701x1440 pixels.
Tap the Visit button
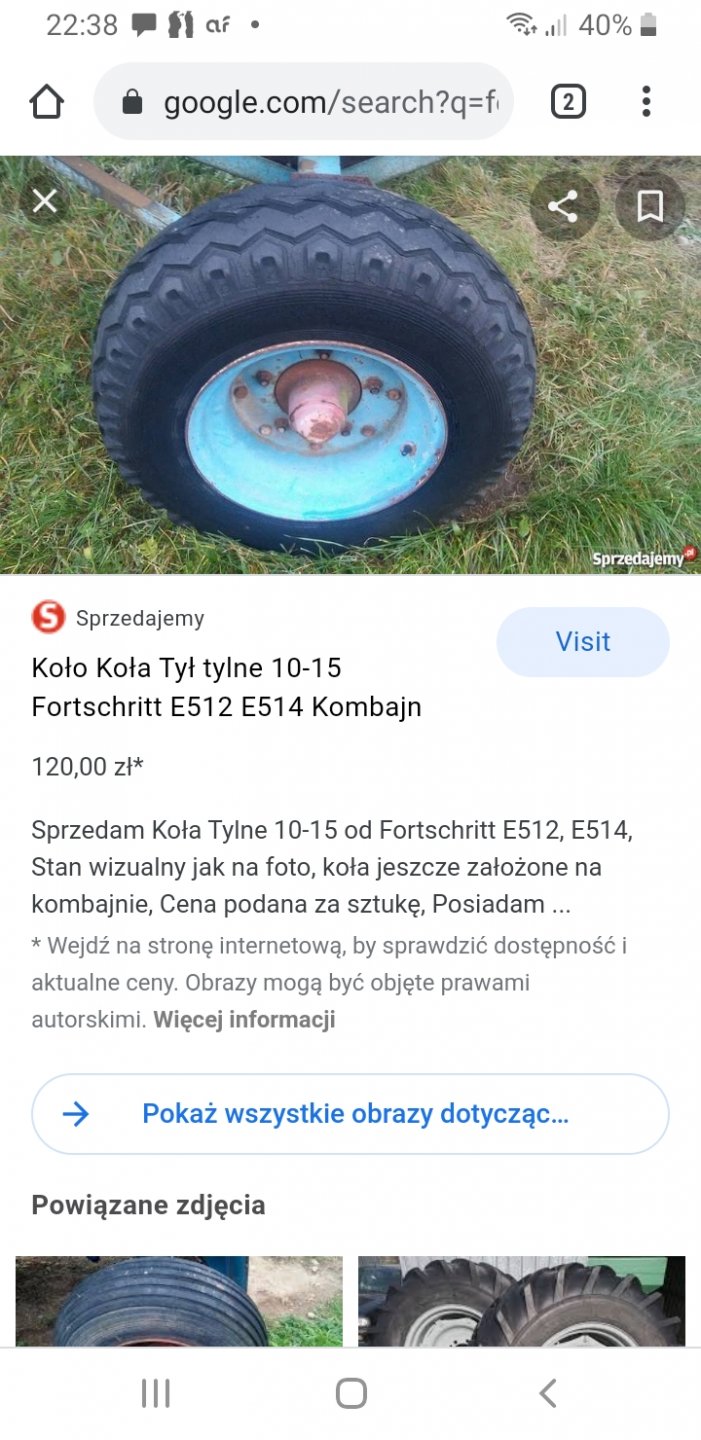[582, 641]
